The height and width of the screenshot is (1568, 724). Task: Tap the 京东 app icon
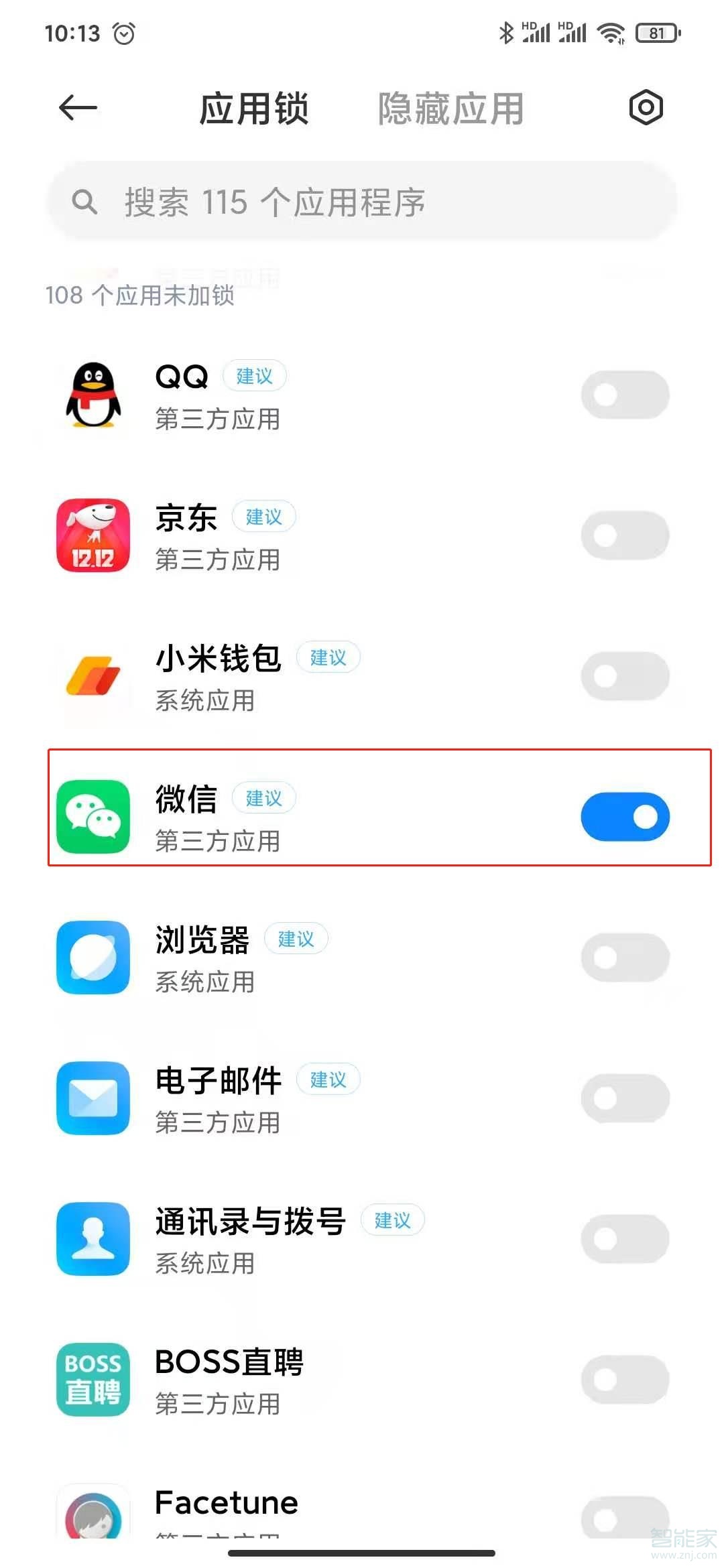coord(93,536)
